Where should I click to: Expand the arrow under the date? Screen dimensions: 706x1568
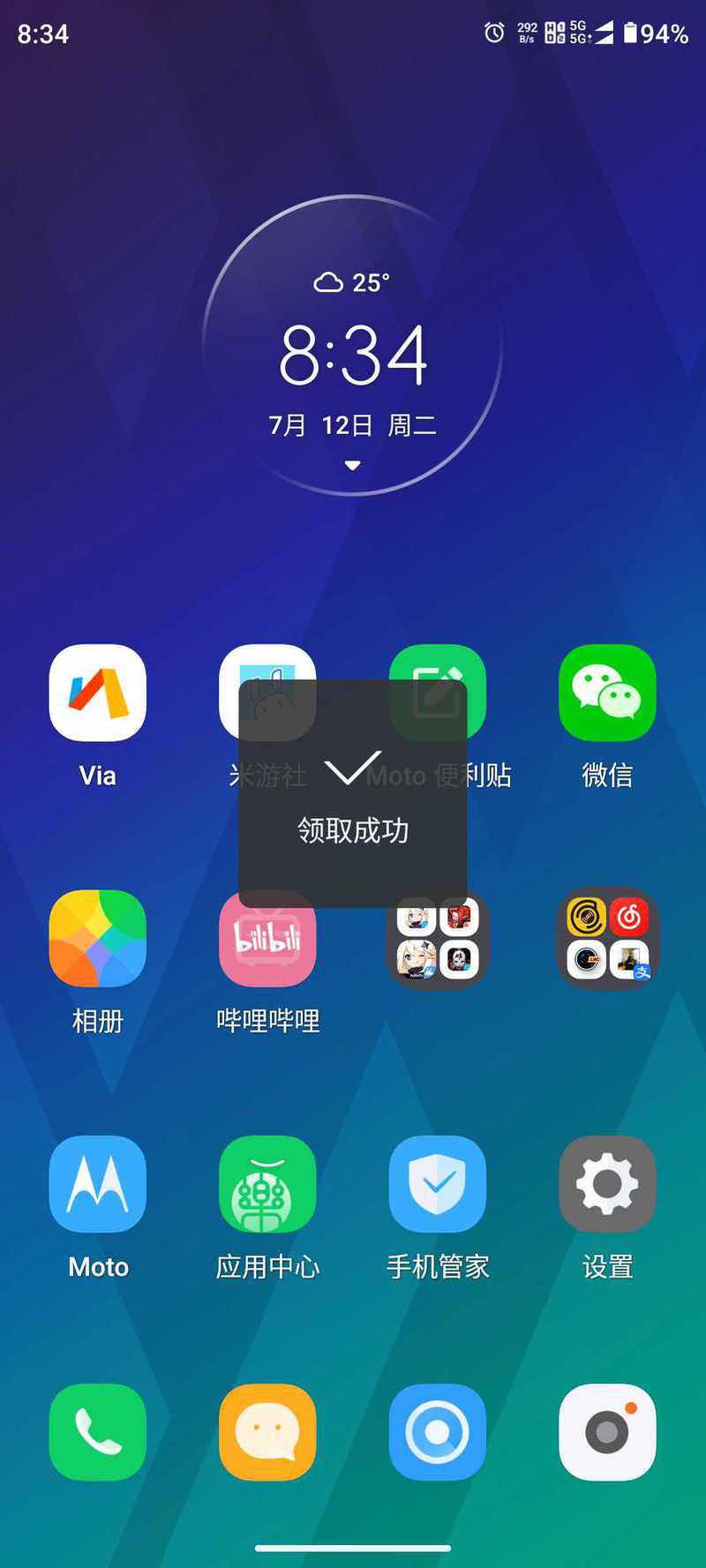(352, 465)
